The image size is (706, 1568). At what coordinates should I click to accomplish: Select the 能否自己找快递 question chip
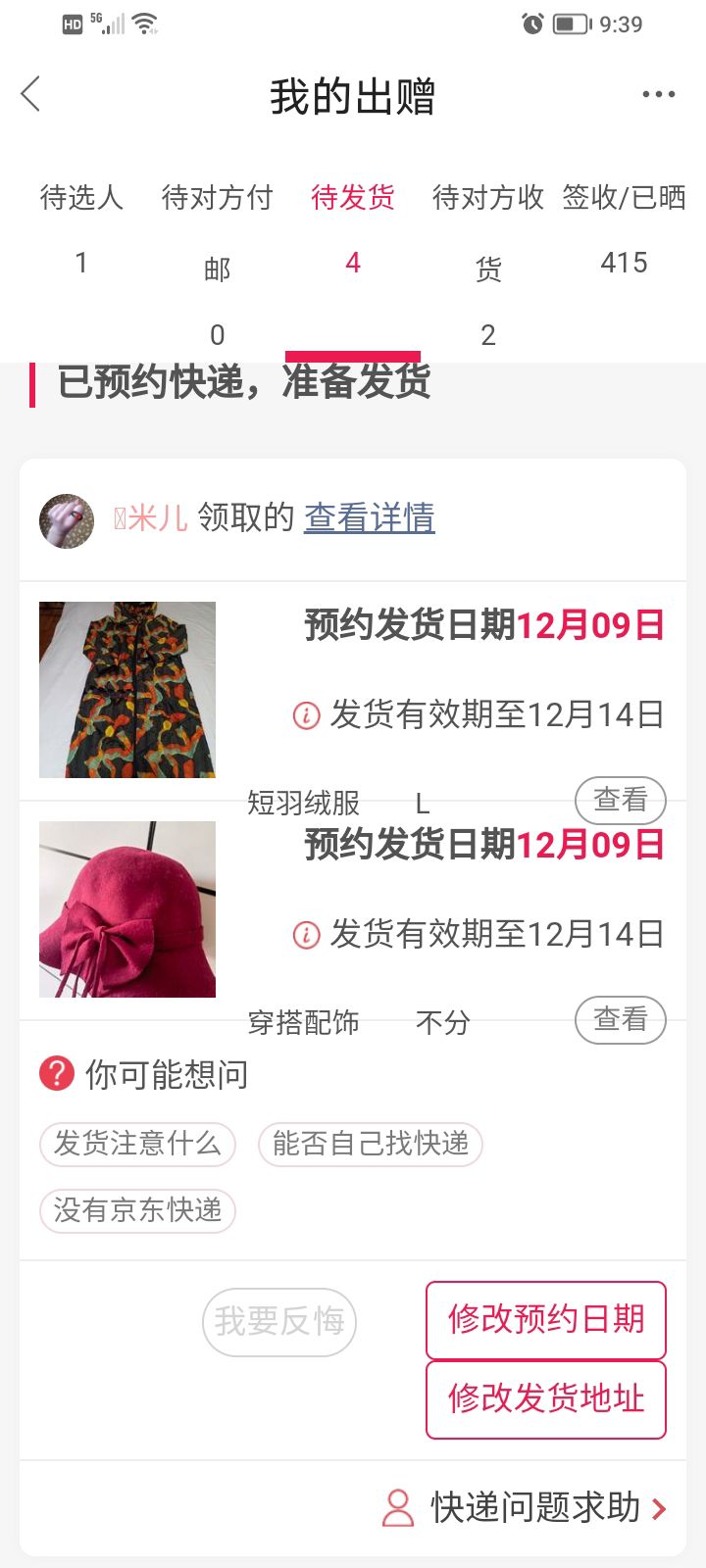coord(371,1144)
